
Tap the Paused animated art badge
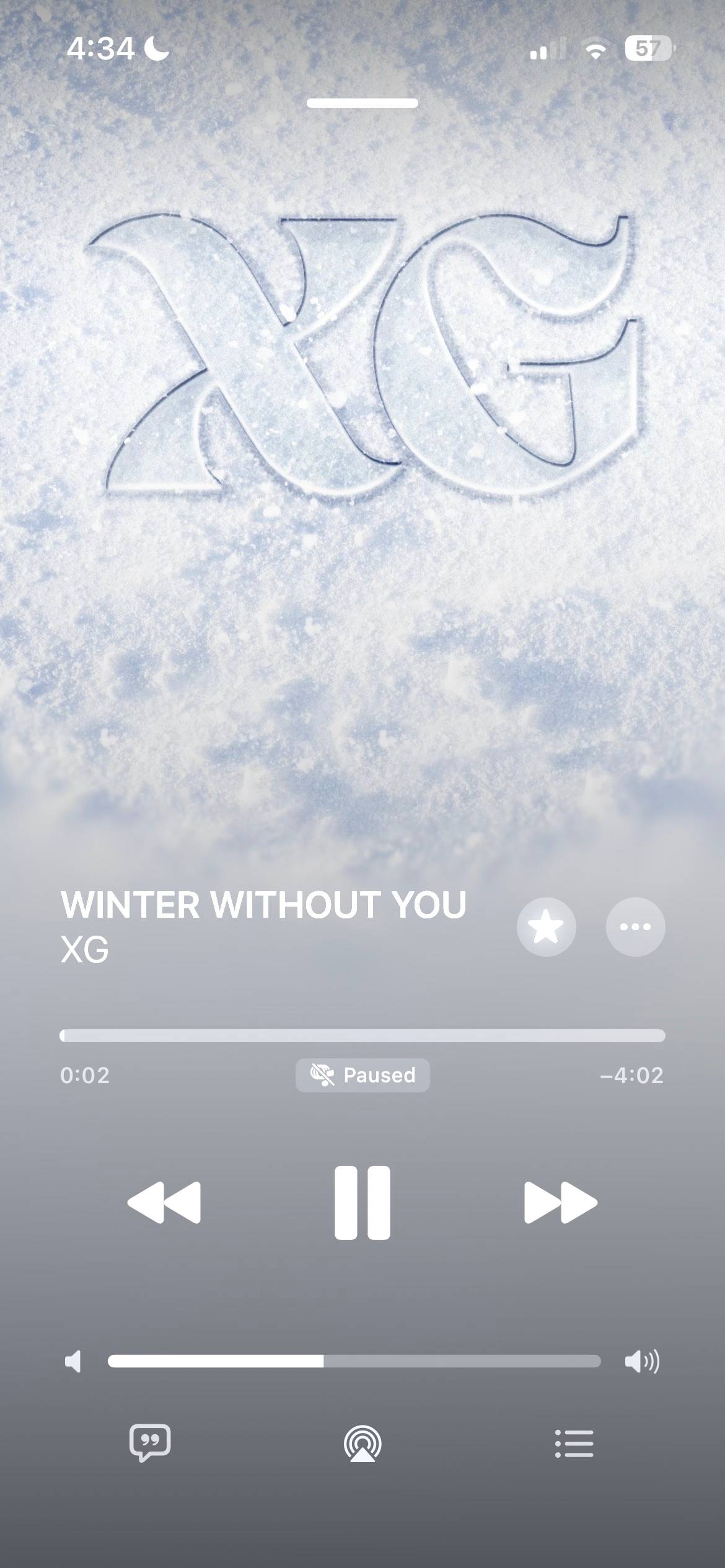coord(362,1075)
